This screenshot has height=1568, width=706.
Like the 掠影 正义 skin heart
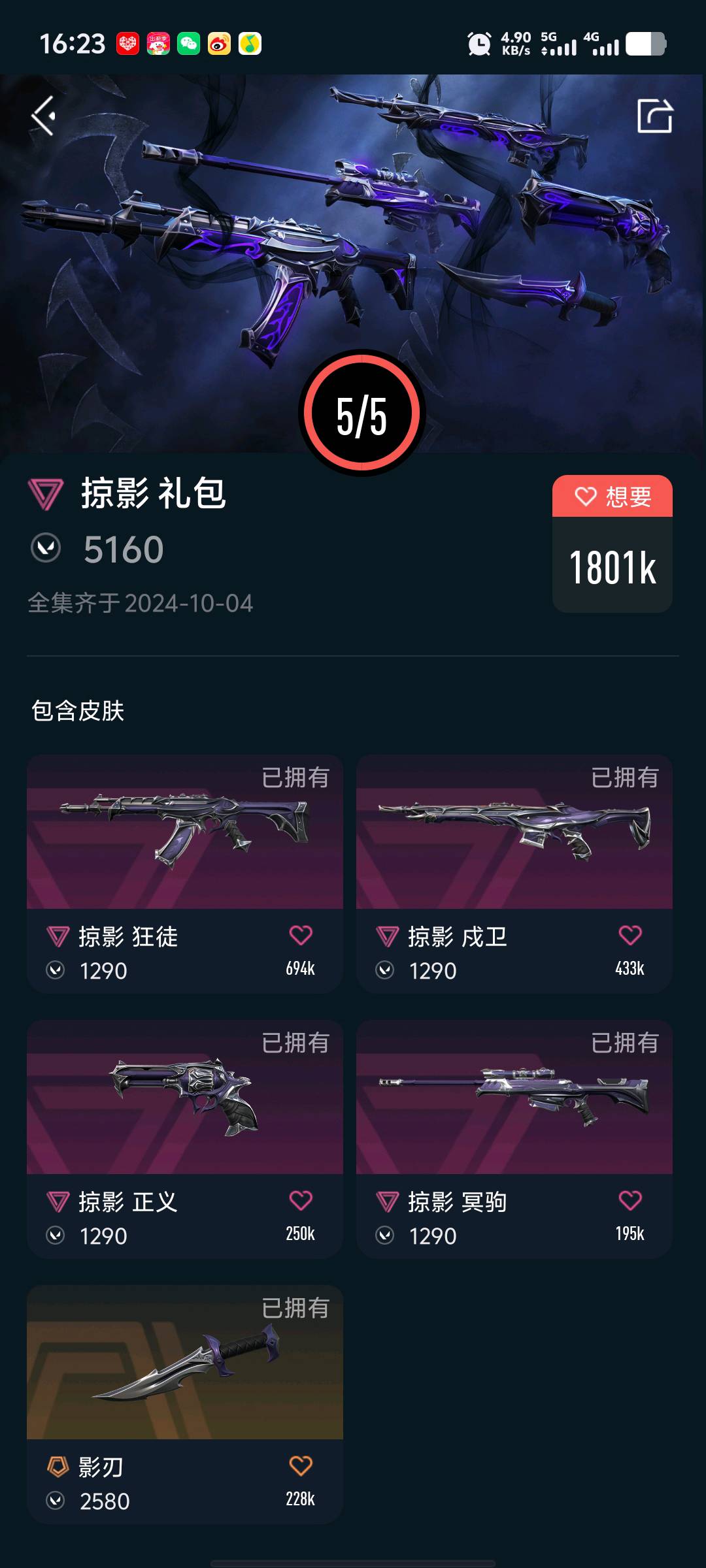301,1200
